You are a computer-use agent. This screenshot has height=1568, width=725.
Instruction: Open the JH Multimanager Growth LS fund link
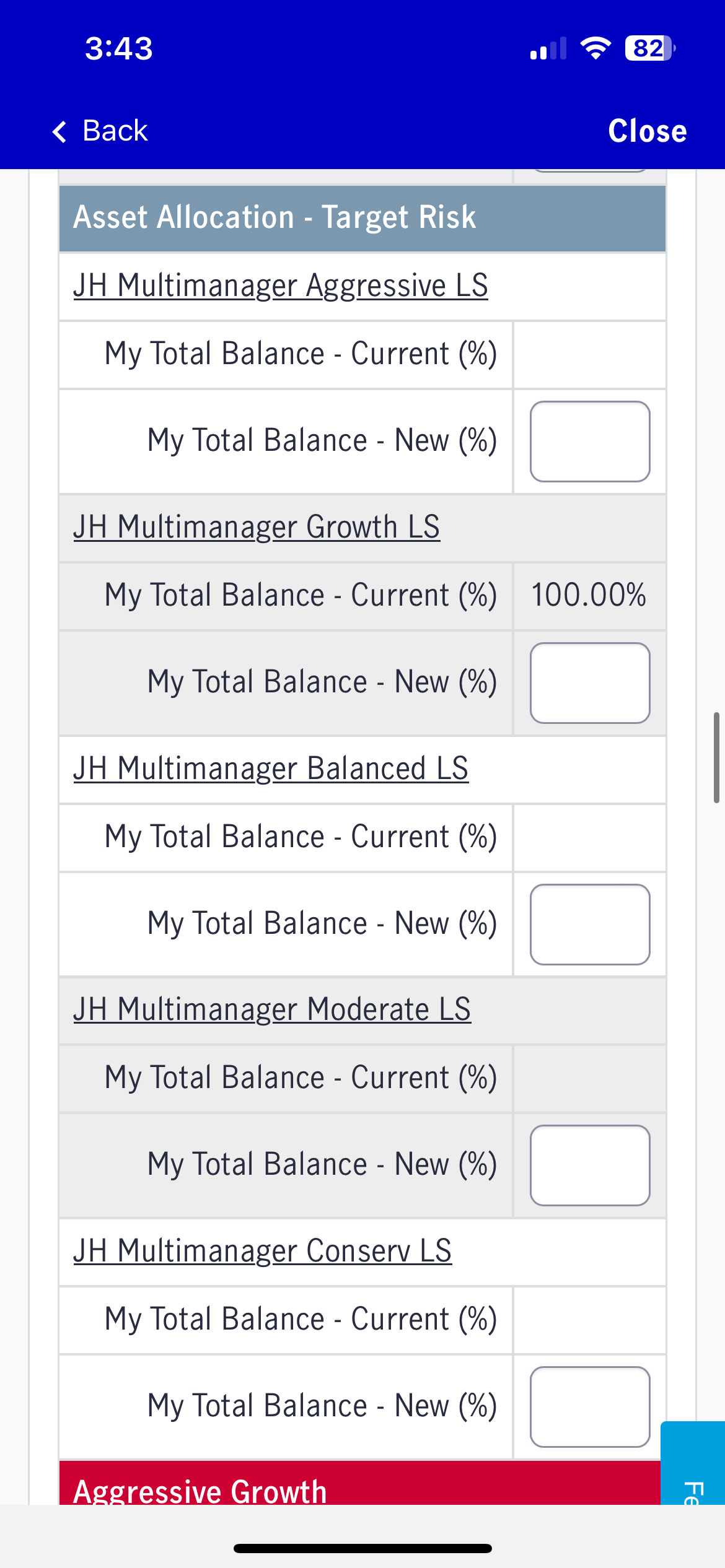click(x=257, y=527)
